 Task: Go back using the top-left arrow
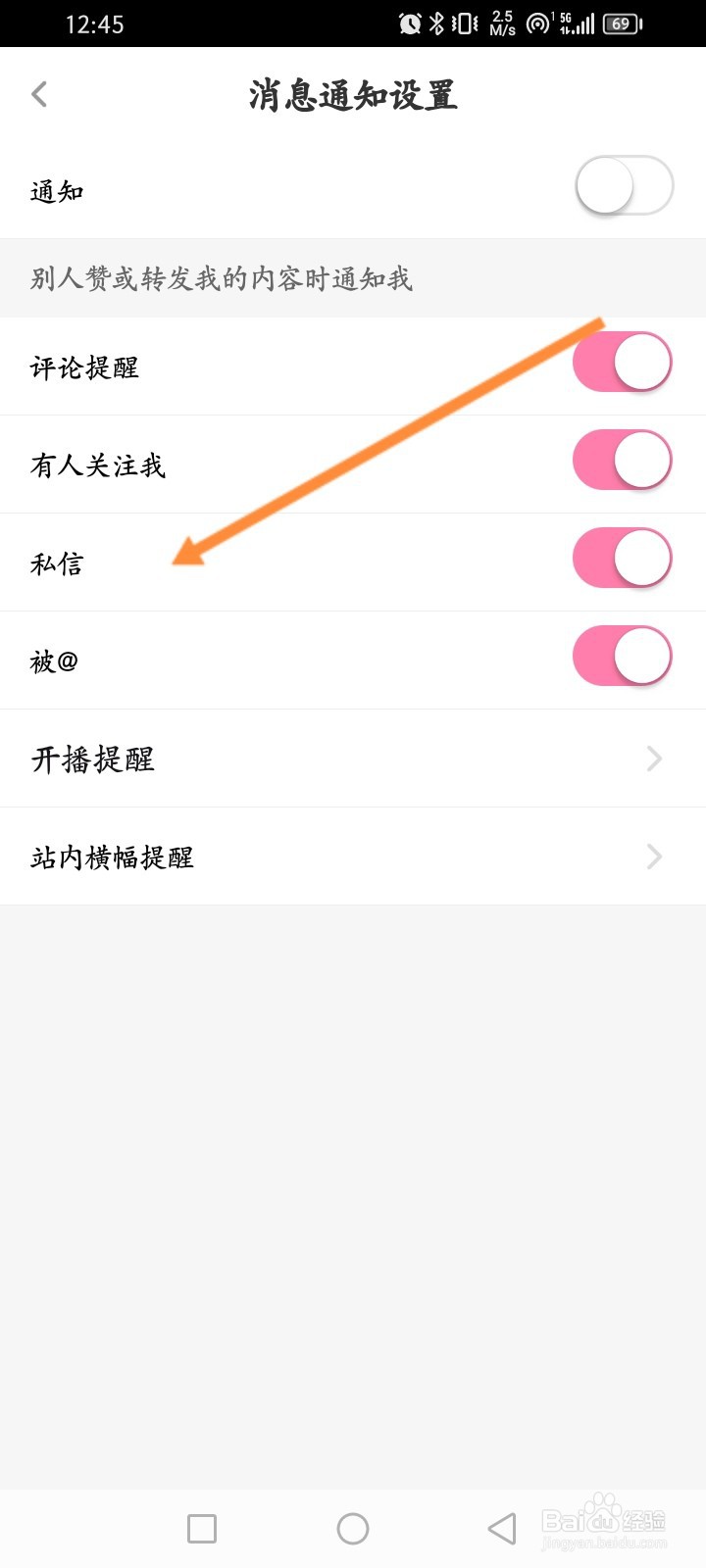click(x=39, y=95)
